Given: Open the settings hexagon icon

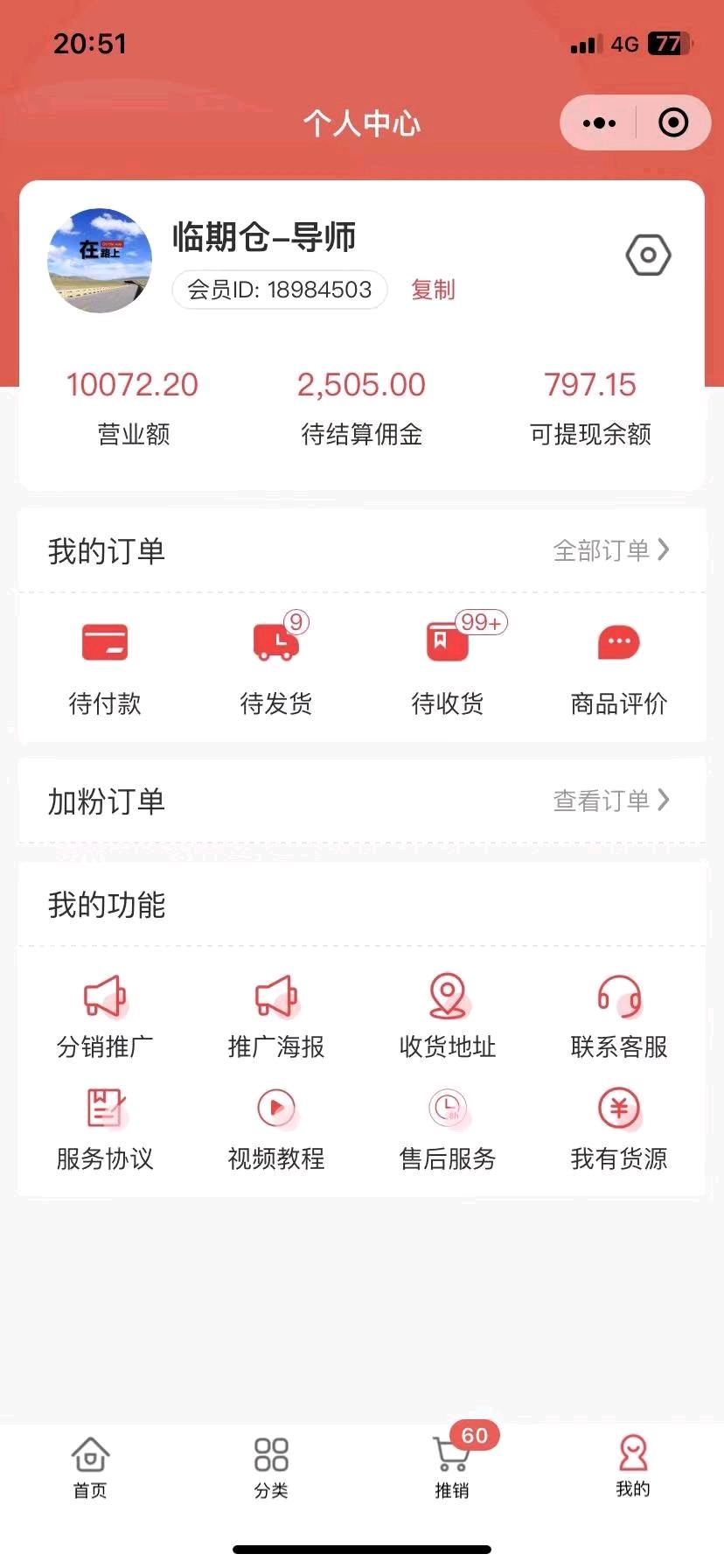Looking at the screenshot, I should (648, 255).
